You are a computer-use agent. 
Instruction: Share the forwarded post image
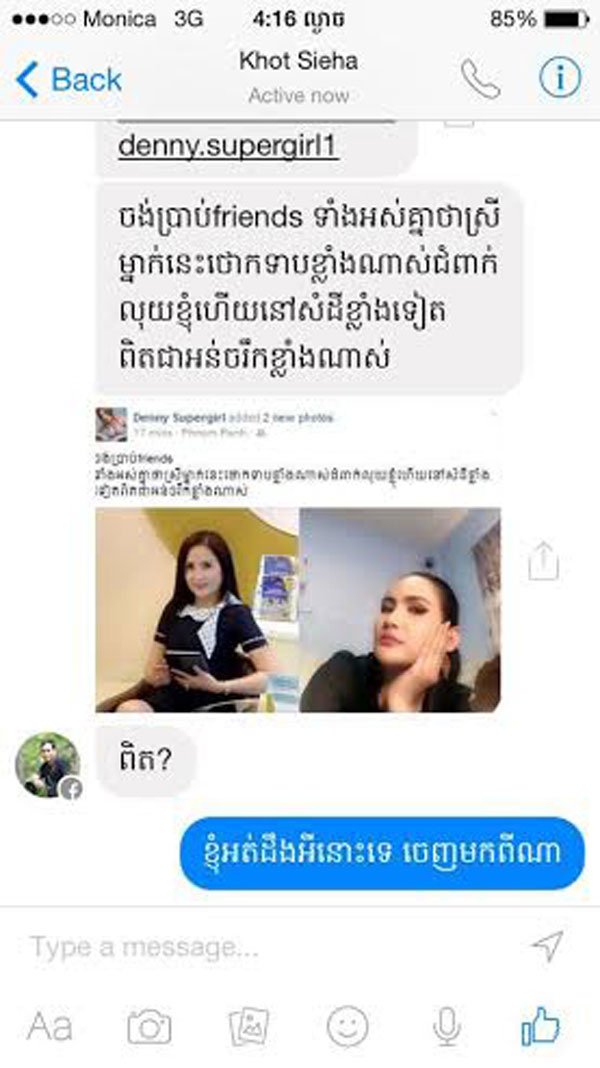point(543,561)
